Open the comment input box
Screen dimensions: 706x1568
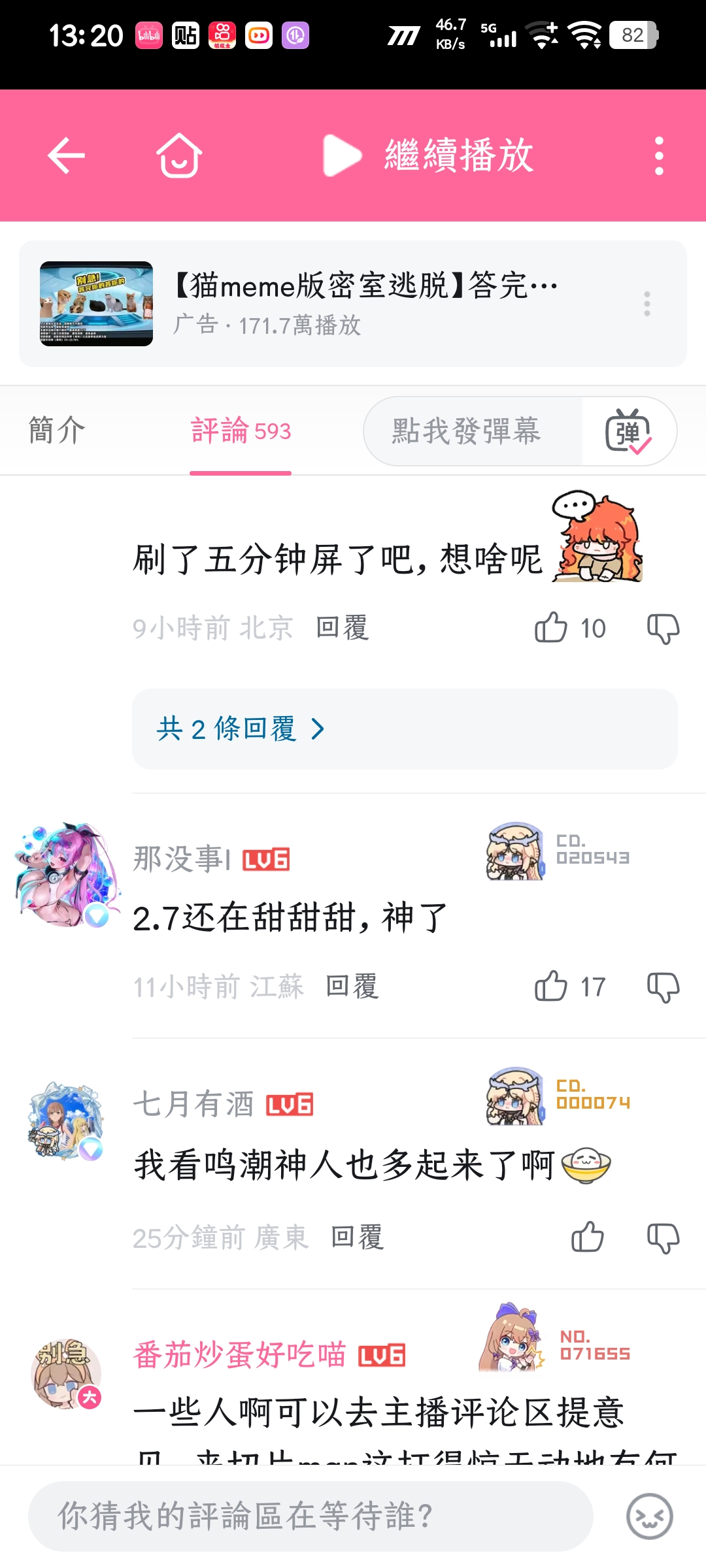click(x=311, y=1516)
